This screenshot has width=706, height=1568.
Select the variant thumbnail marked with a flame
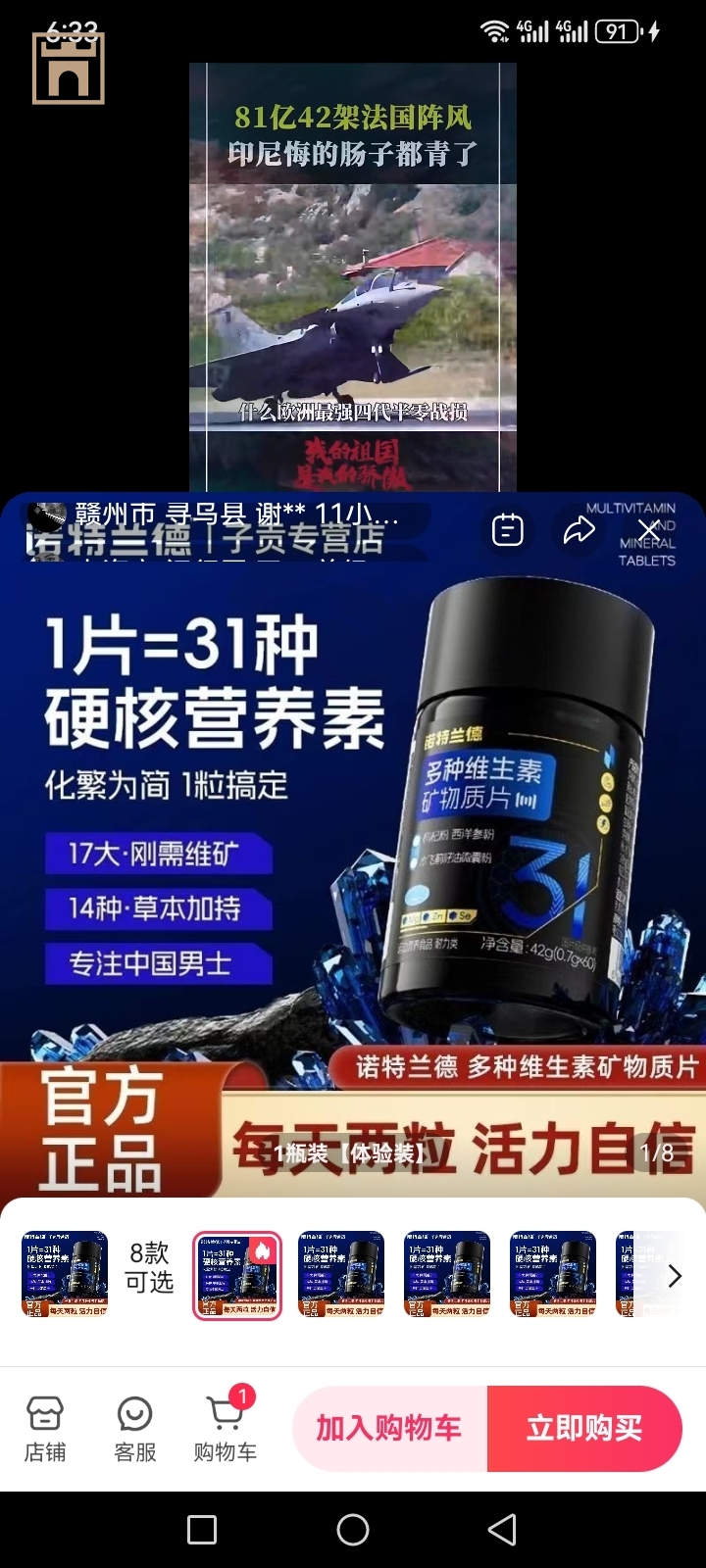coord(237,1275)
